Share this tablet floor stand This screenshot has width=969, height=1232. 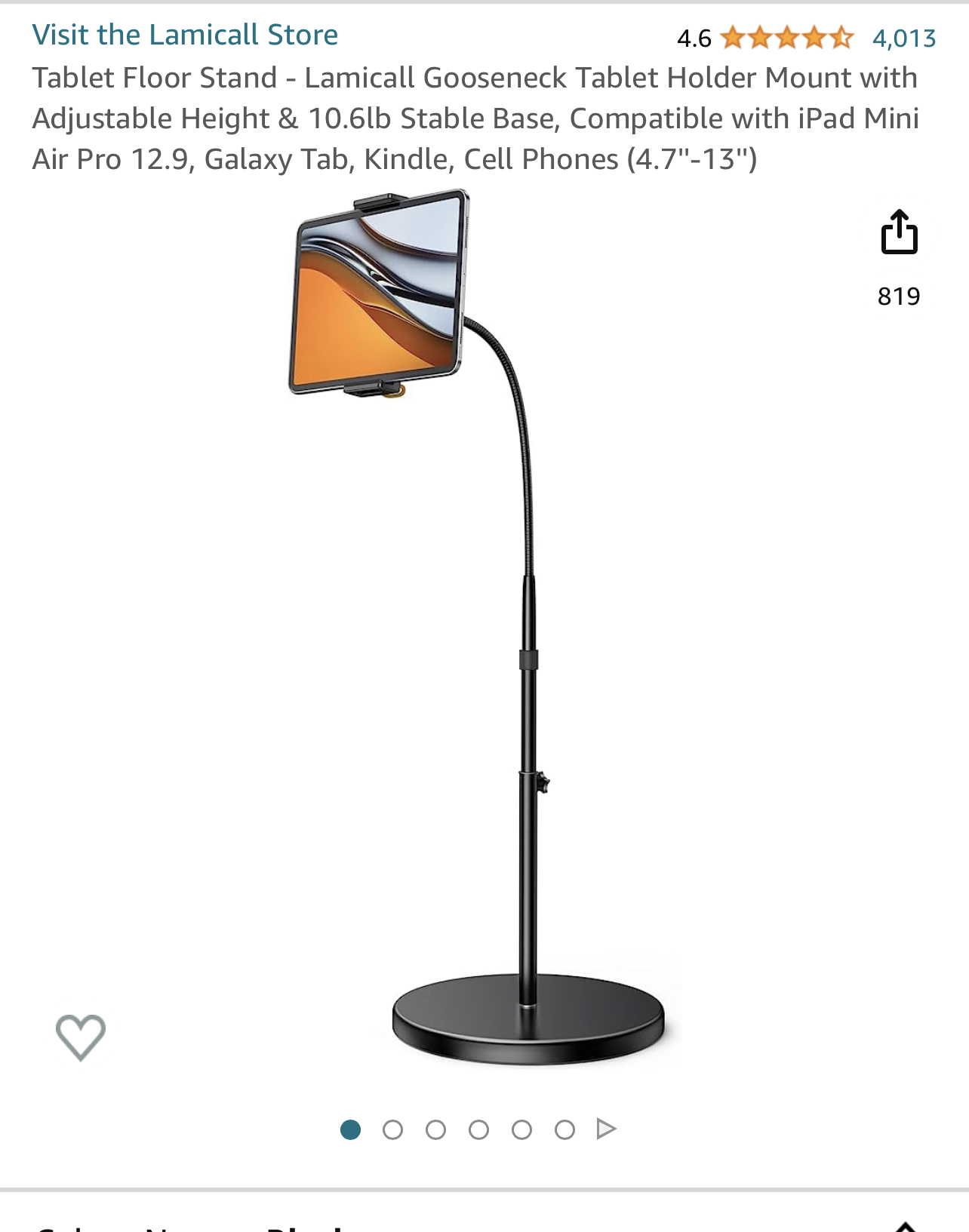(899, 232)
